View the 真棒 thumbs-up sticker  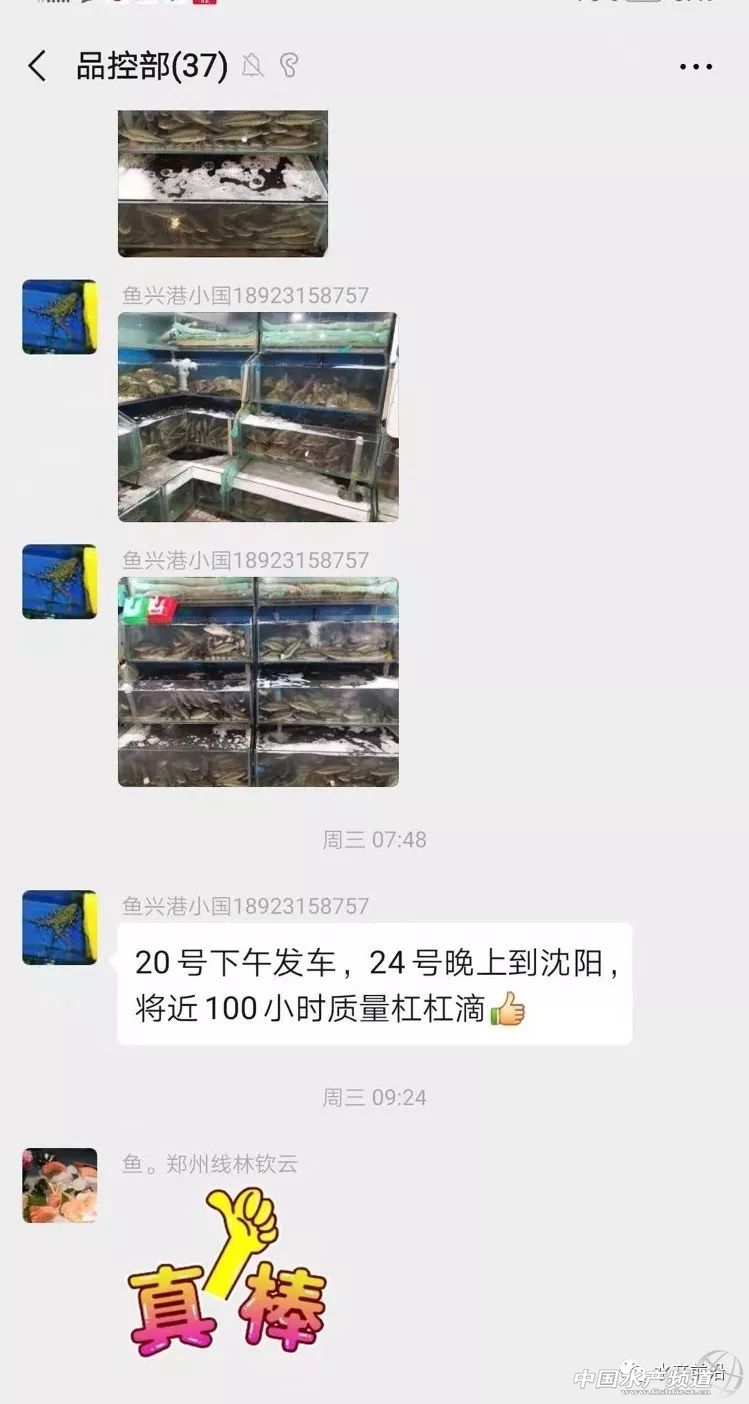coord(228,1272)
